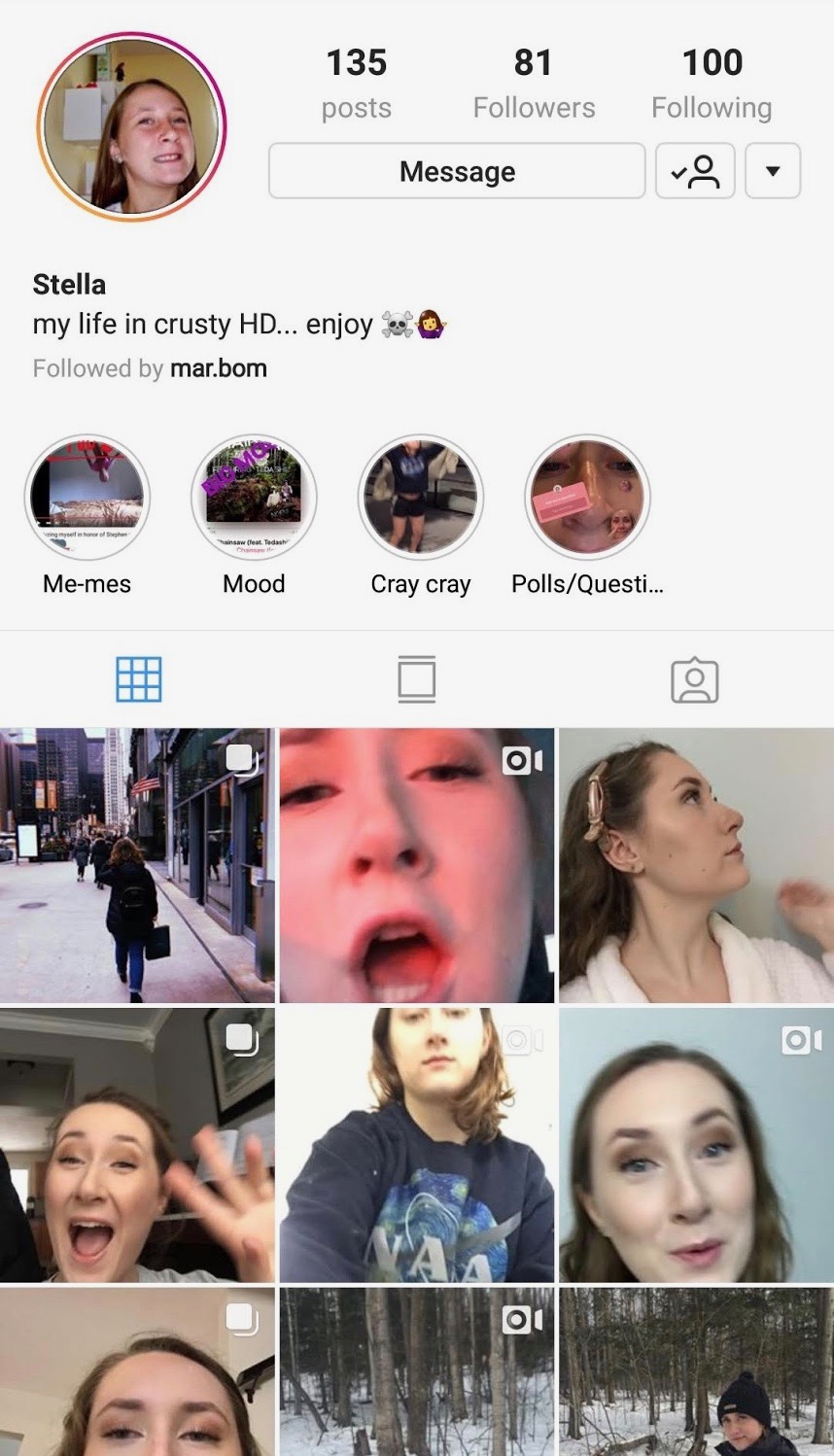834x1456 pixels.
Task: Open the red-lit face close-up video
Action: click(x=417, y=865)
